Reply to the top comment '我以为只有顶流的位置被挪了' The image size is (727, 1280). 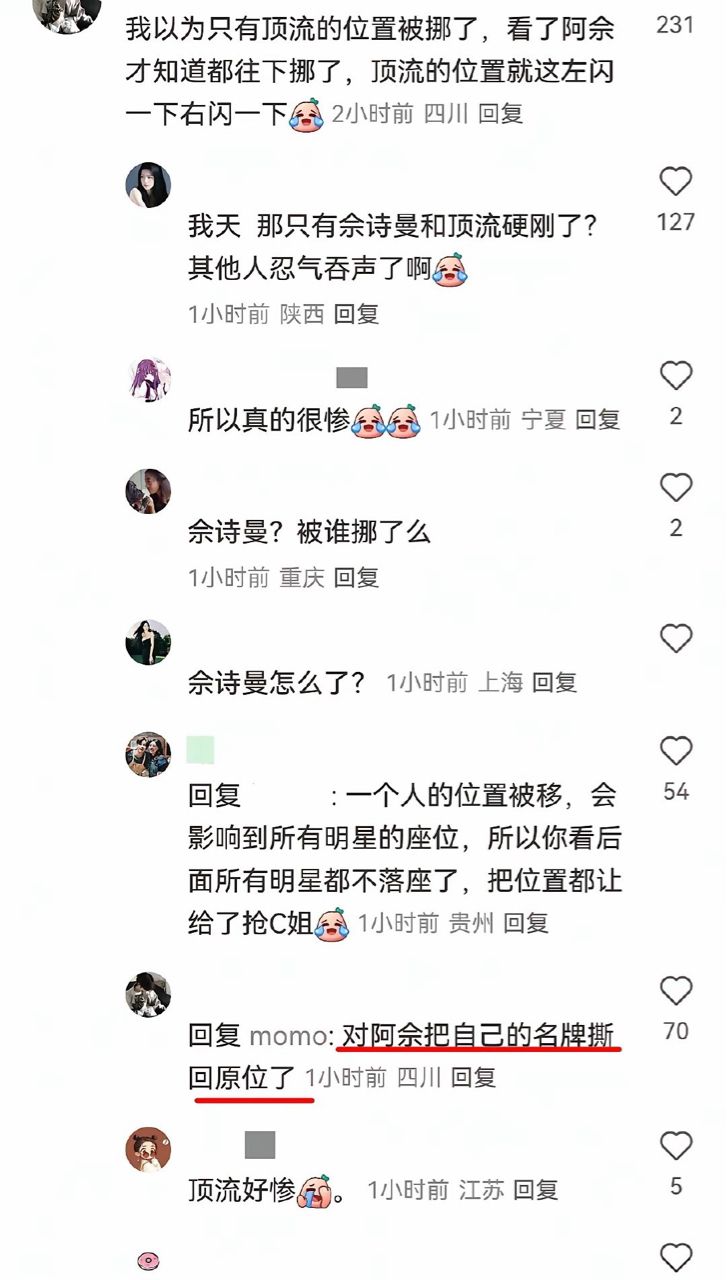pyautogui.click(x=500, y=114)
